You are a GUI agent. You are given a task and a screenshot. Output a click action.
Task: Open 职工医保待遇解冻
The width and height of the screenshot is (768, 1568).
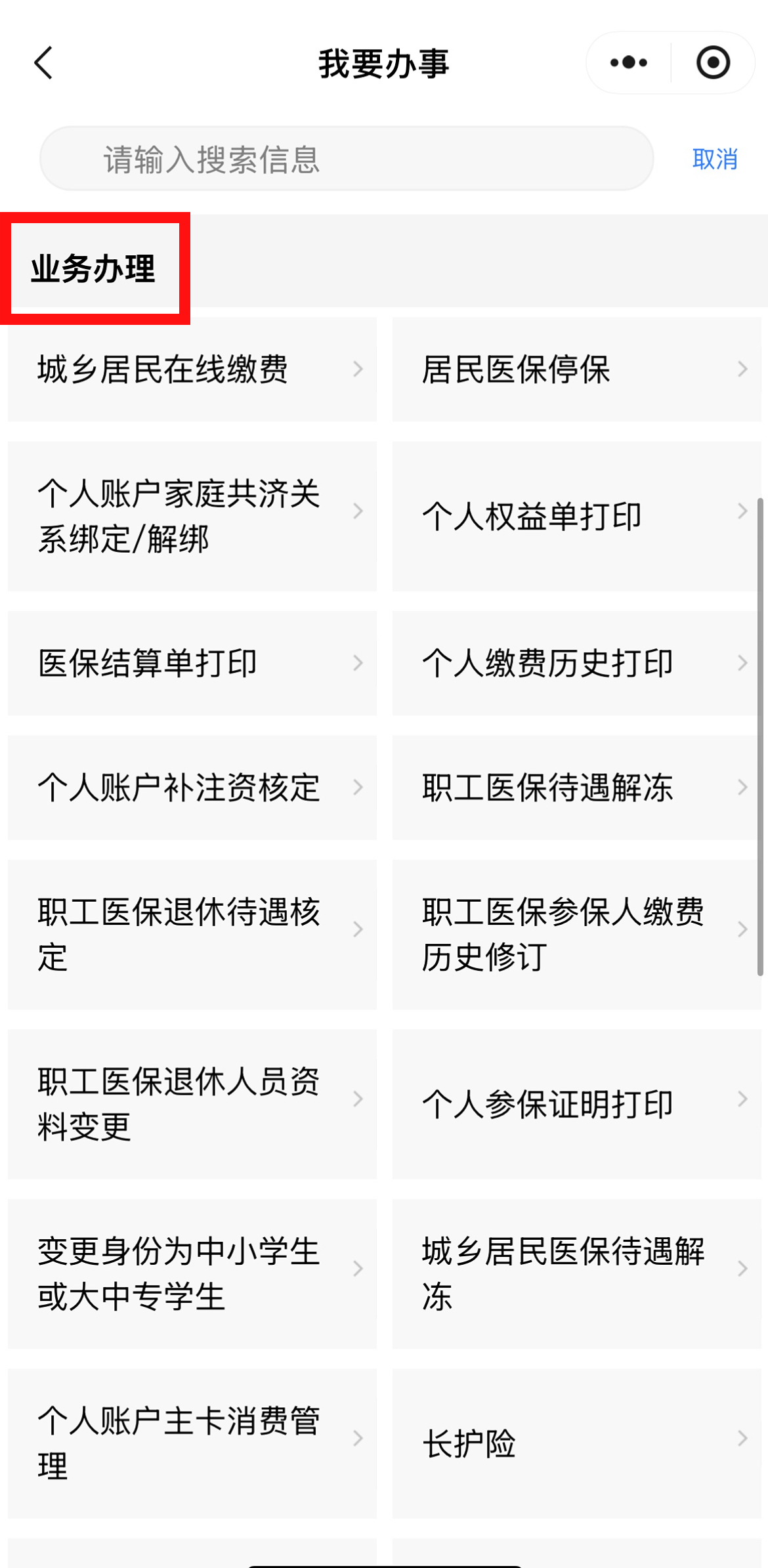(576, 787)
